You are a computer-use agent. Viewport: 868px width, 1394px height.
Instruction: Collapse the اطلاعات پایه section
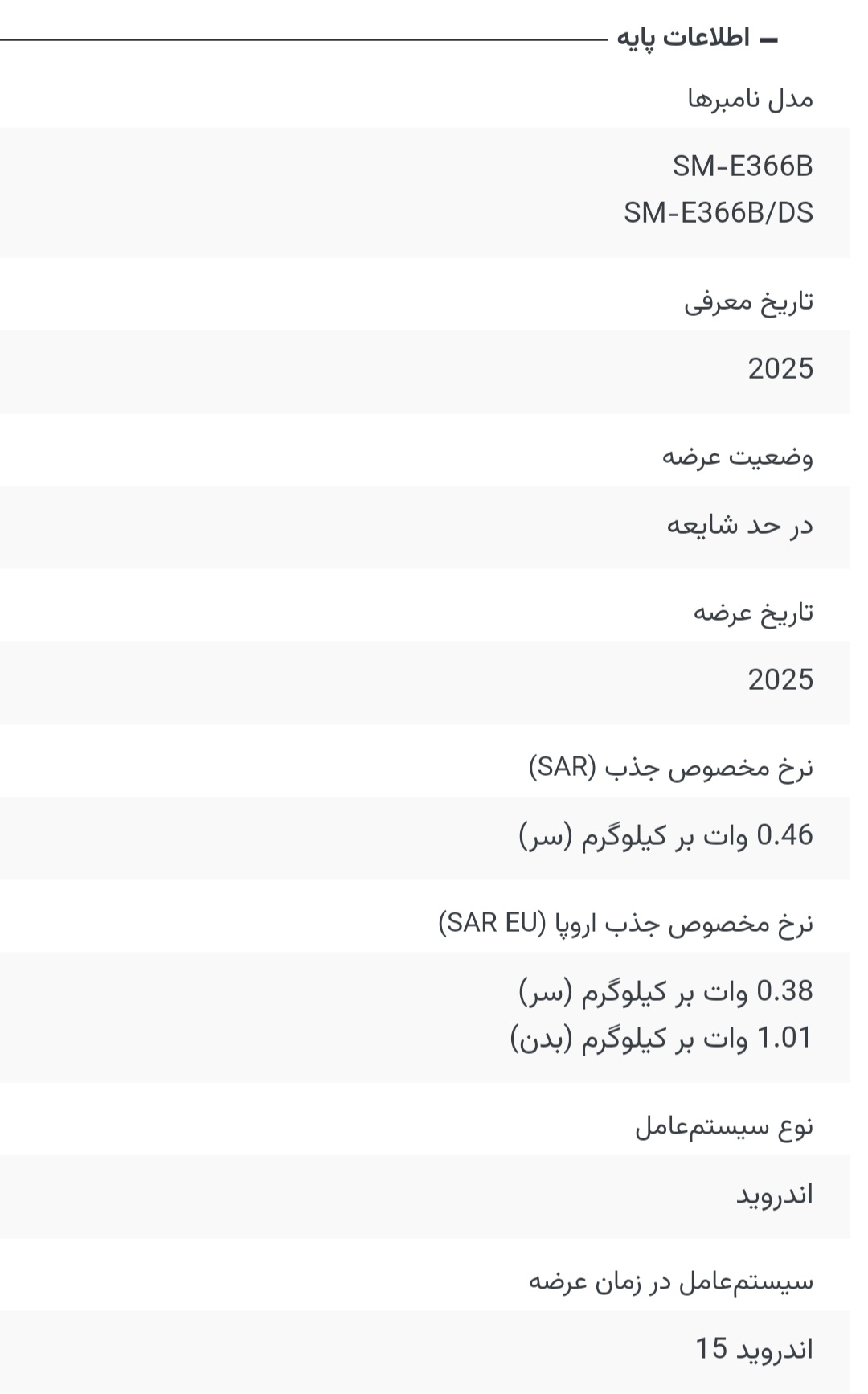click(768, 39)
